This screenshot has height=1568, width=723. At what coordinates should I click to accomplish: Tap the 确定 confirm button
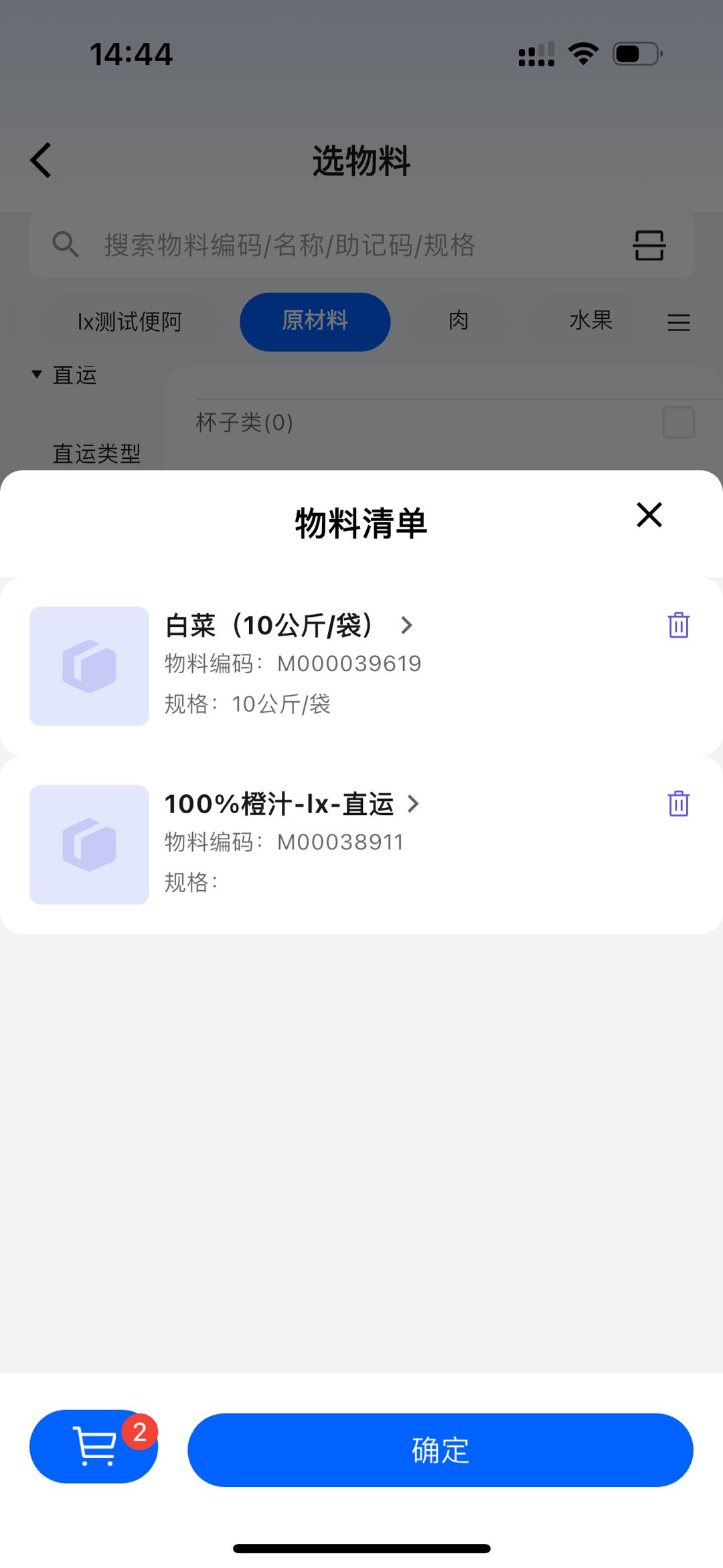tap(440, 1449)
